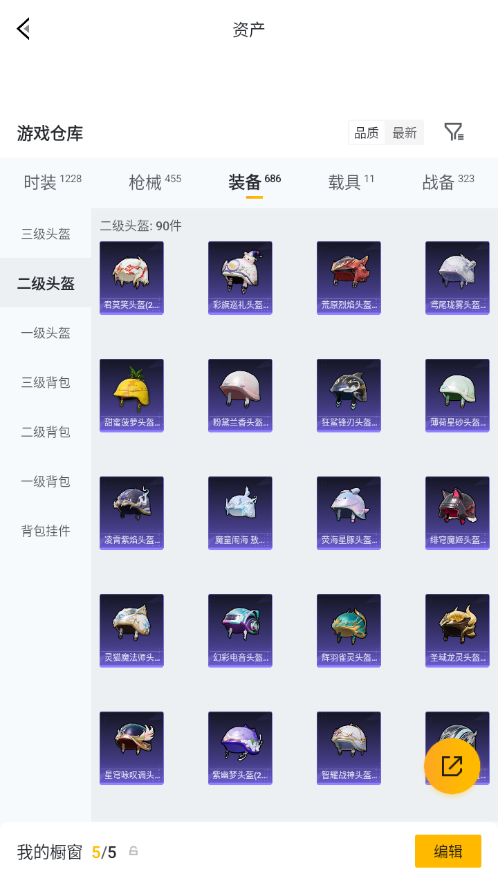Show the 二级背包 category
The image size is (498, 880).
point(45,432)
